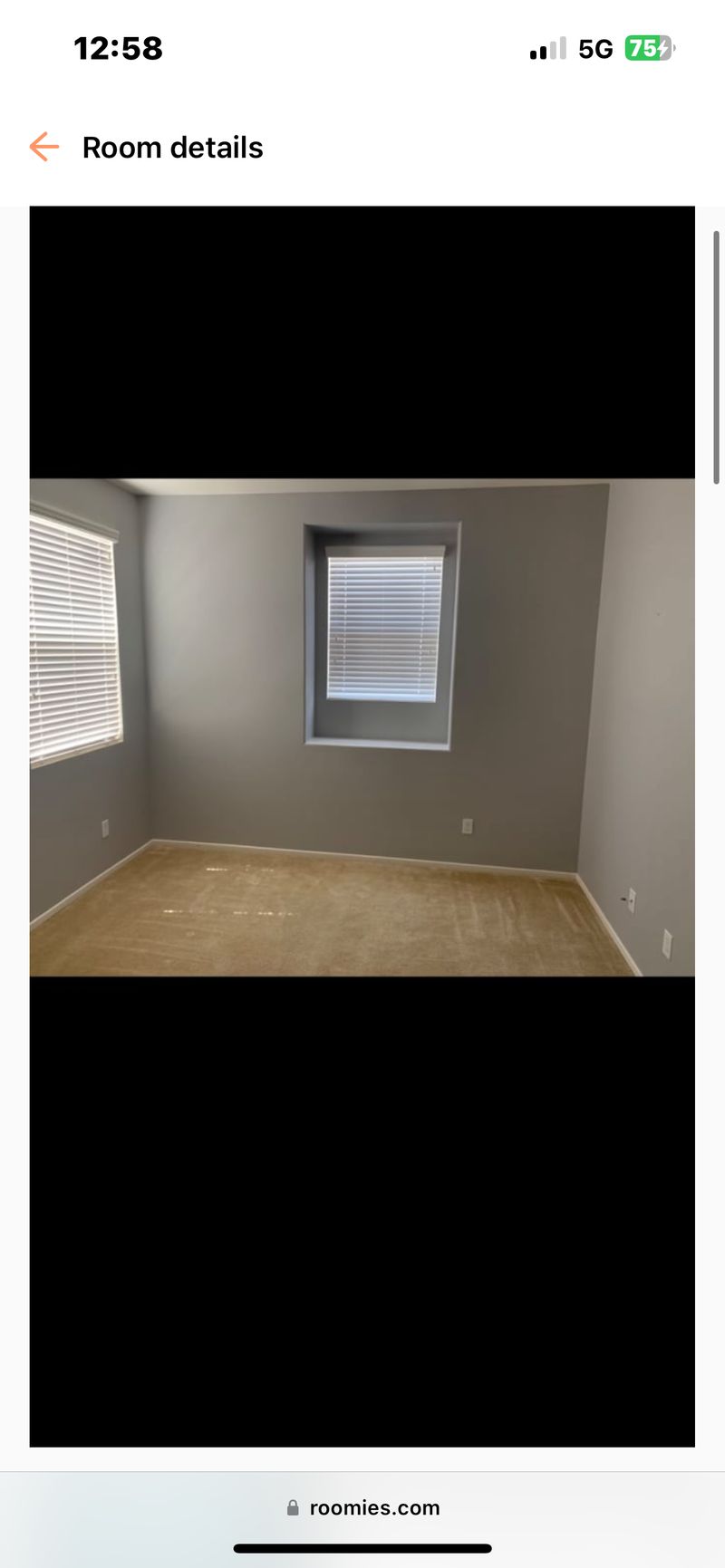Tap the back arrow to leave Room details

click(x=43, y=147)
